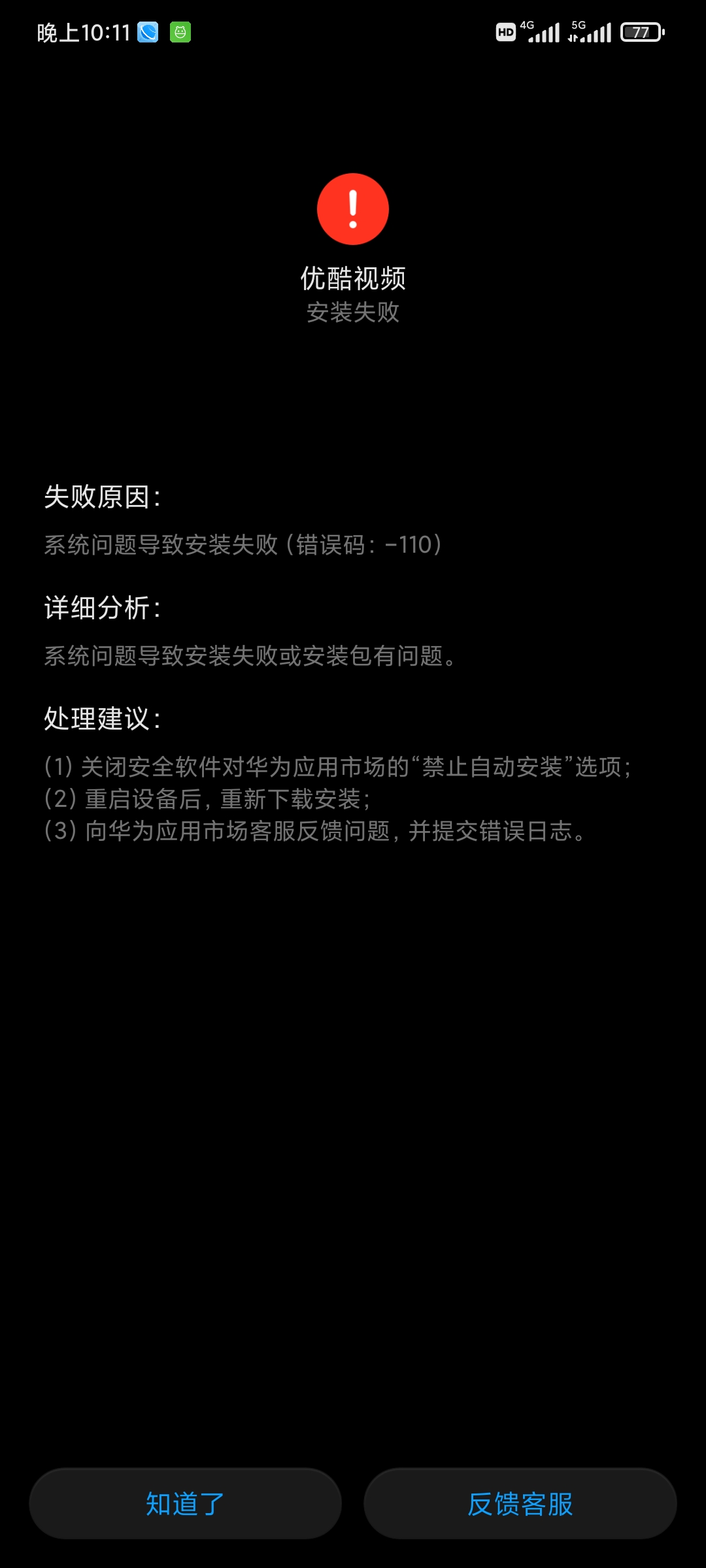
Task: Tap 反馈客服 to contact support
Action: (520, 1503)
